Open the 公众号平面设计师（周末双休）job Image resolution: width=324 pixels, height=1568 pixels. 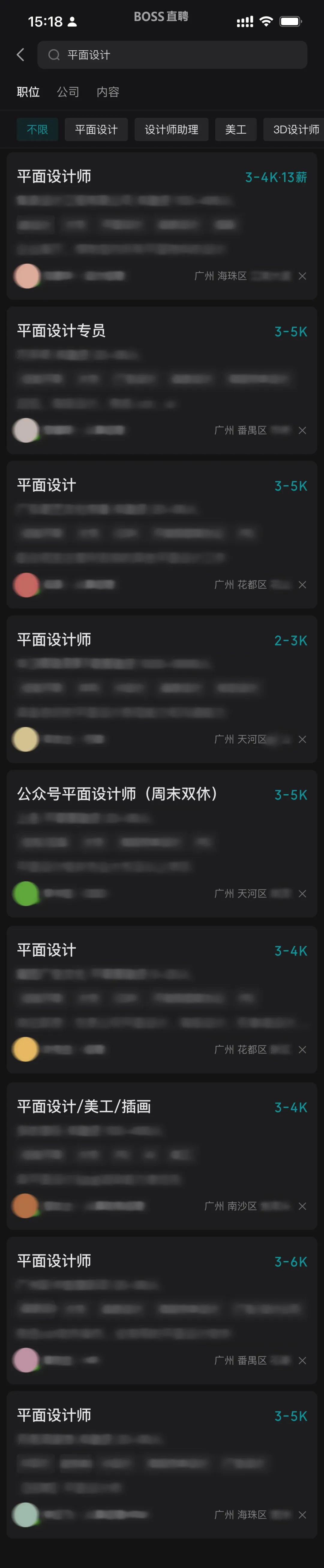pyautogui.click(x=117, y=794)
